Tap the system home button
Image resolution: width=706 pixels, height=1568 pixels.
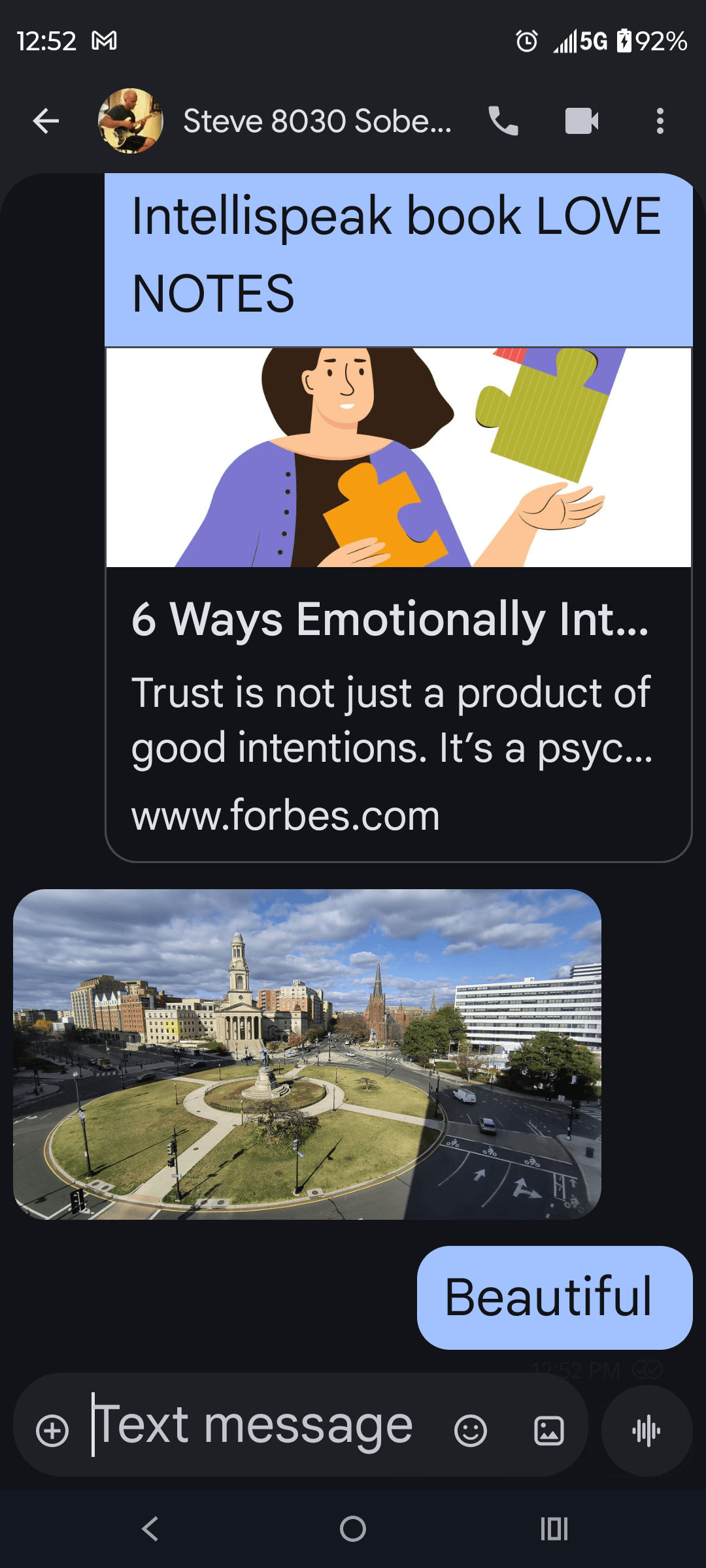coord(353,1529)
